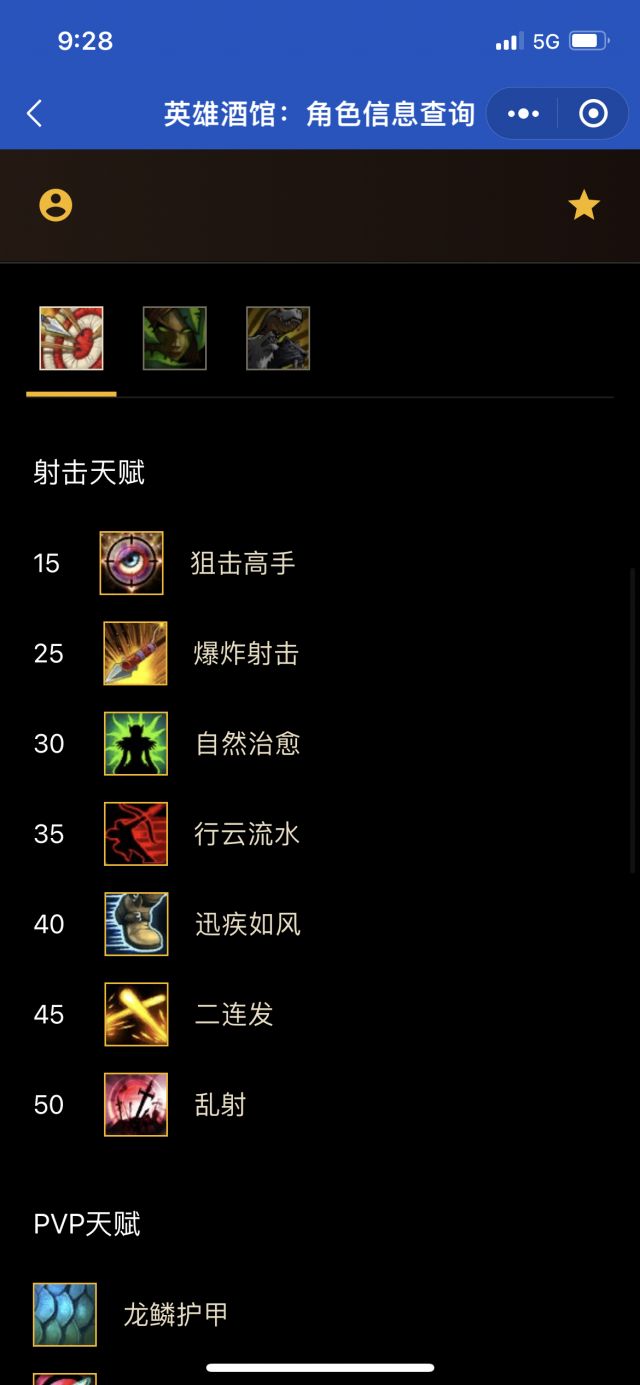640x1385 pixels.
Task: Open the mini program more options menu
Action: tap(523, 113)
